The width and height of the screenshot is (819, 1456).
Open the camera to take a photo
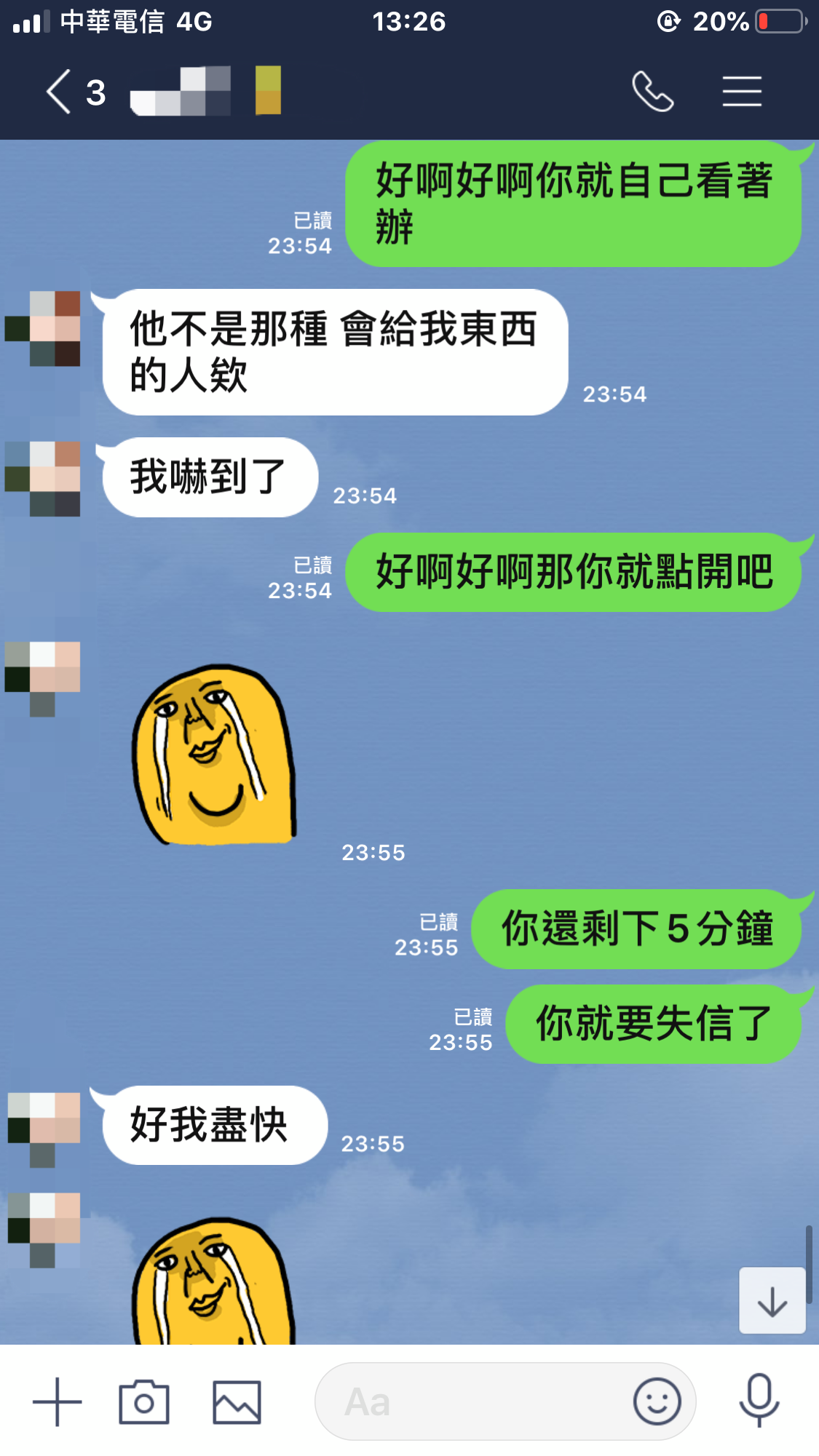(x=144, y=1401)
